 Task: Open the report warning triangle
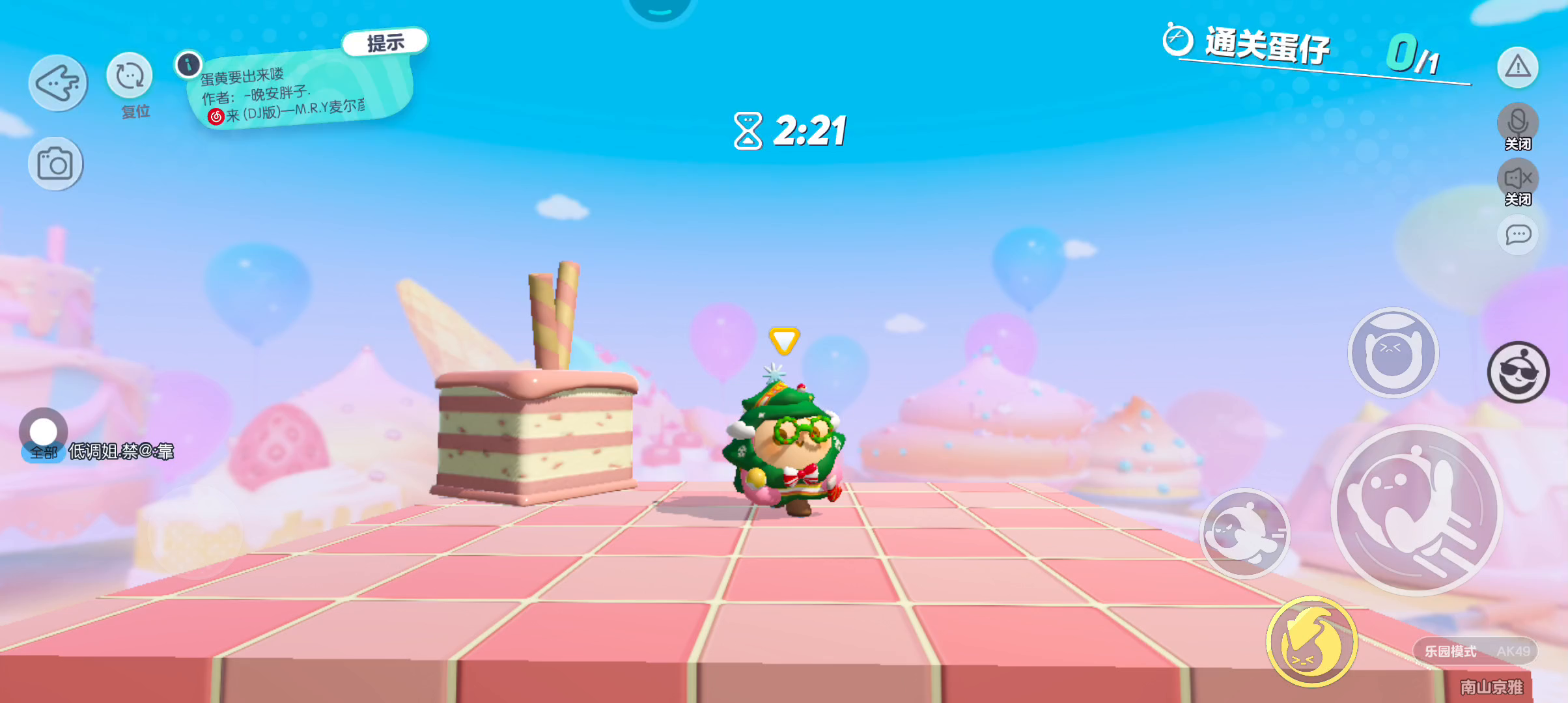coord(1517,67)
